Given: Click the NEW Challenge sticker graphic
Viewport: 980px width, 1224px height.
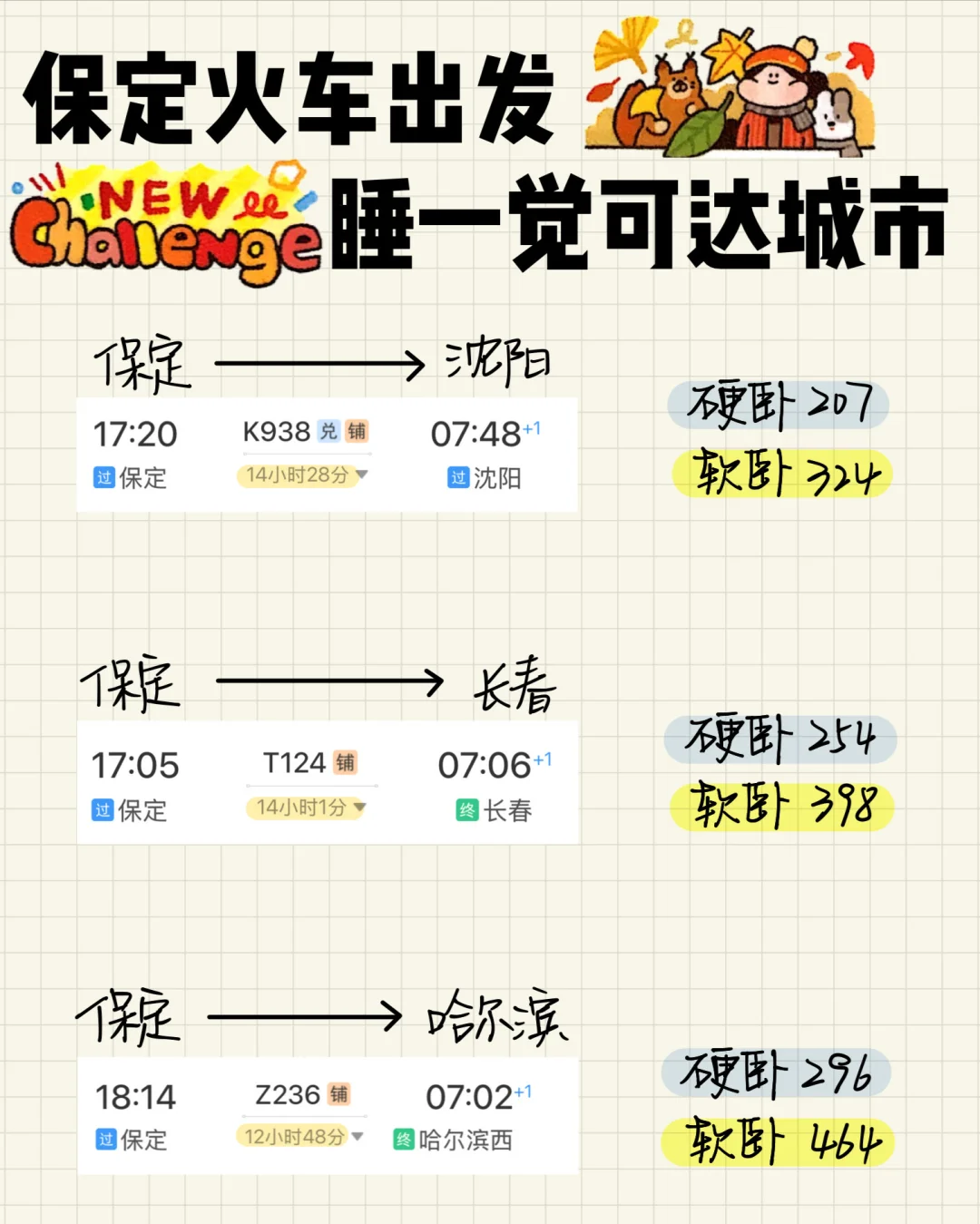Looking at the screenshot, I should coord(163,218).
